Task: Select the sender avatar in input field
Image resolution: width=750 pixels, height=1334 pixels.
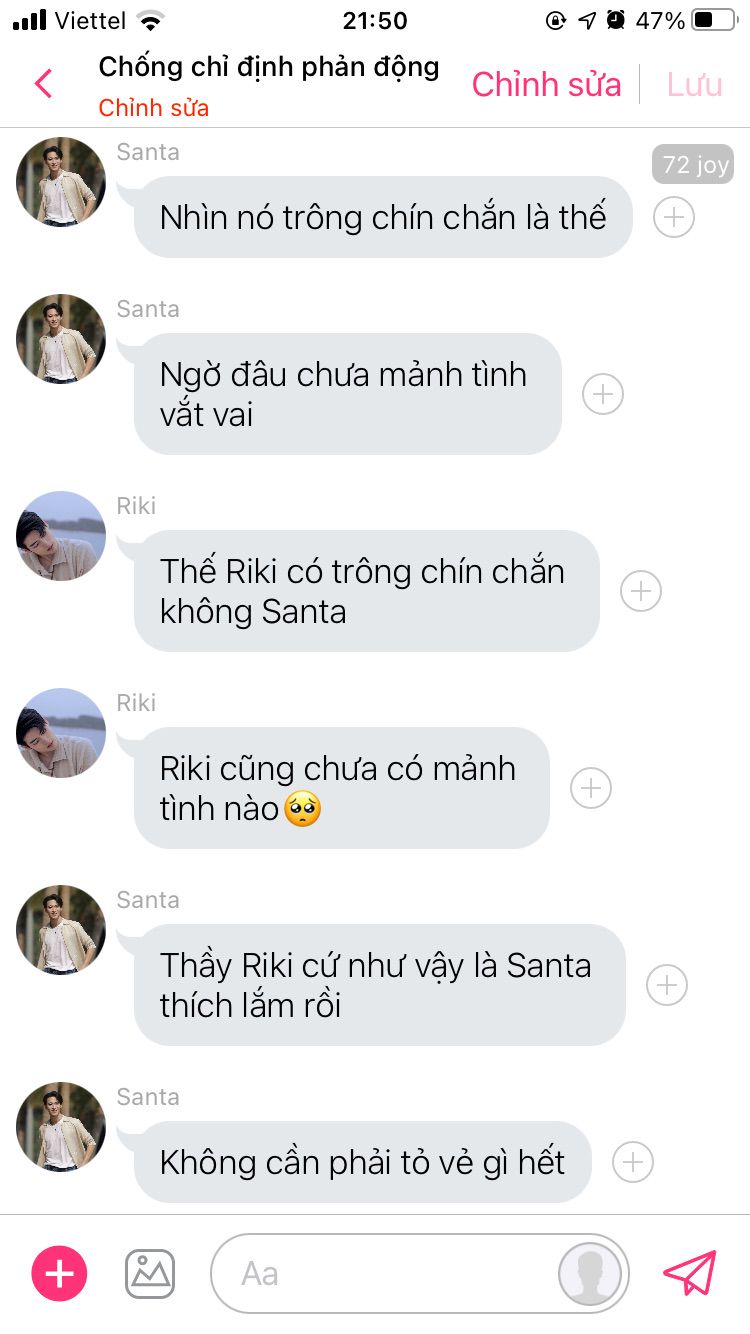Action: coord(590,1274)
